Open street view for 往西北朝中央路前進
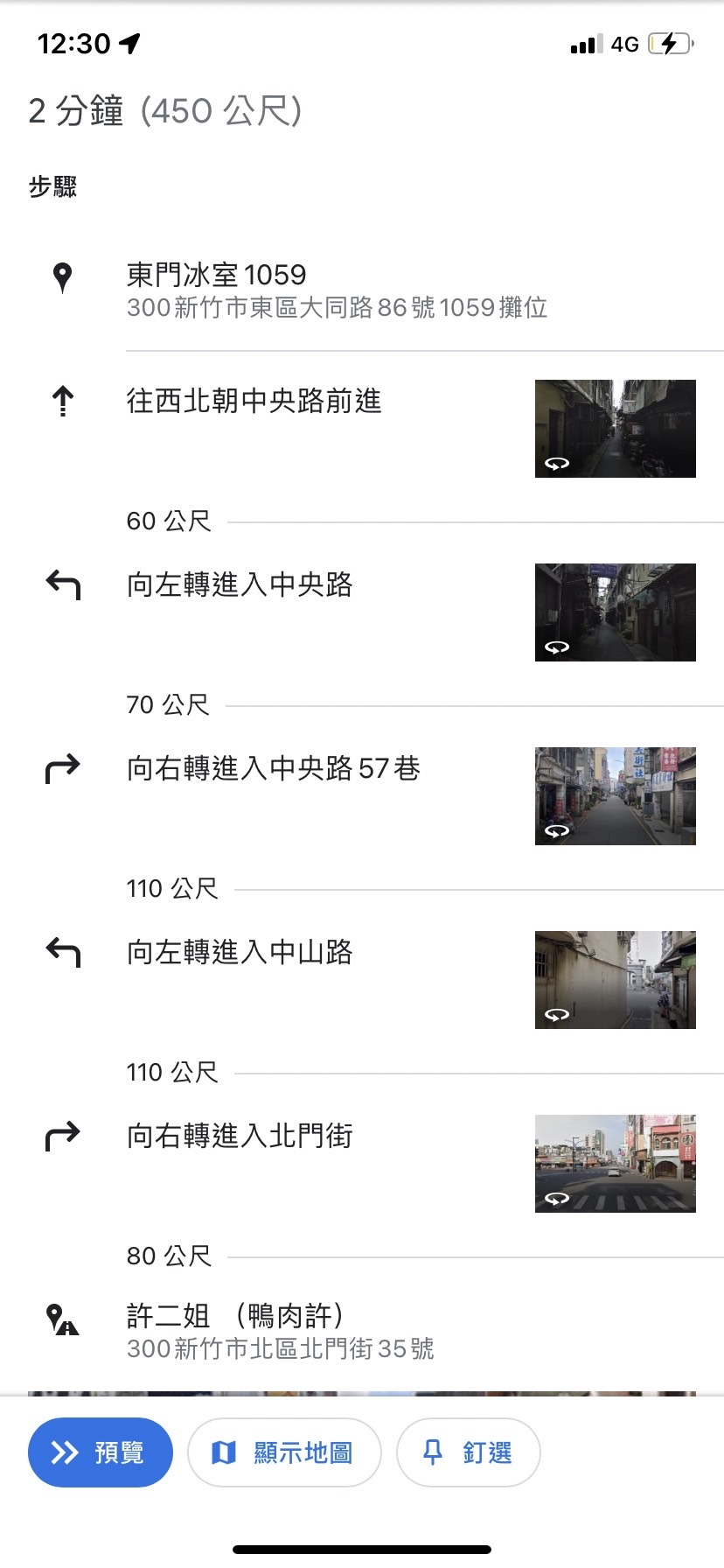The image size is (724, 1568). pyautogui.click(x=615, y=429)
